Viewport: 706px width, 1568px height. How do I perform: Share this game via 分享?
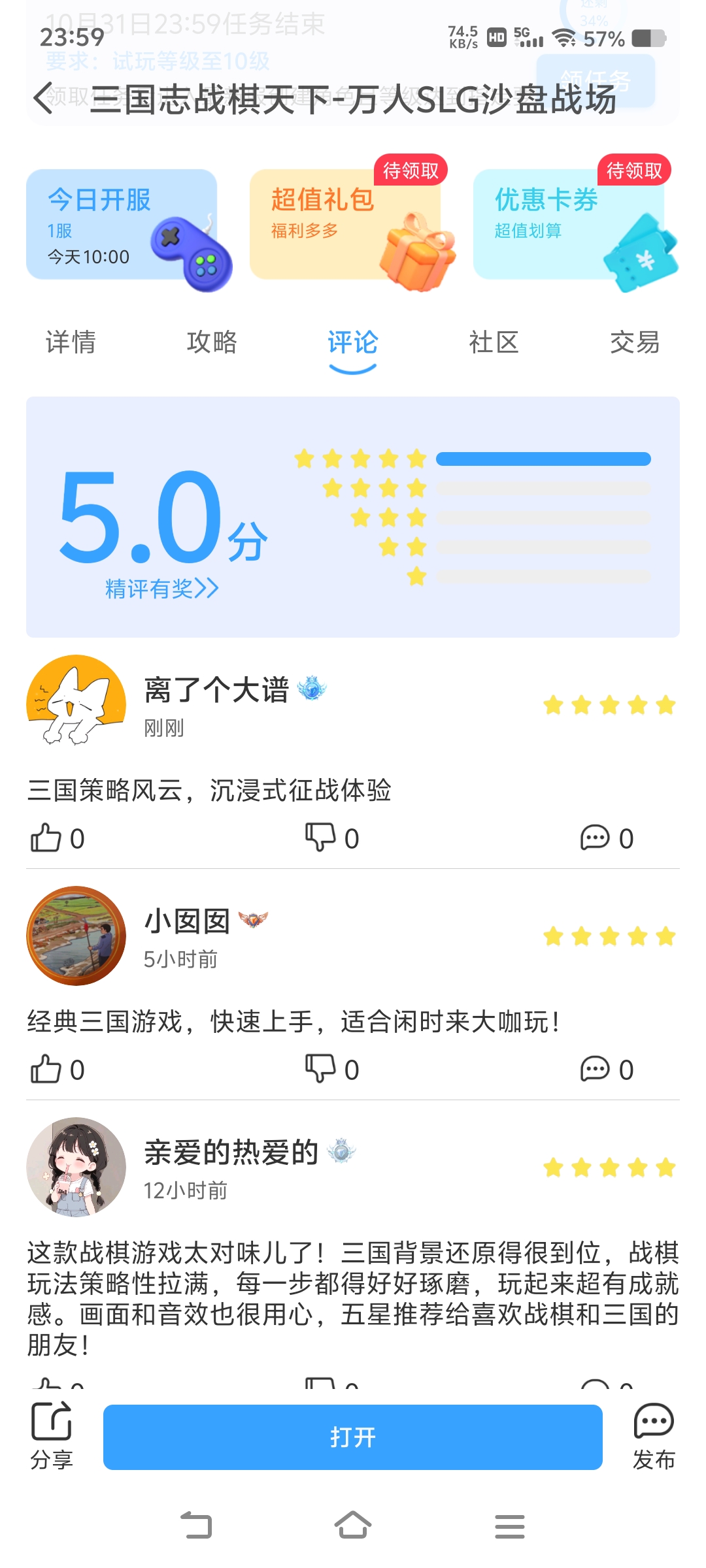[x=52, y=1435]
